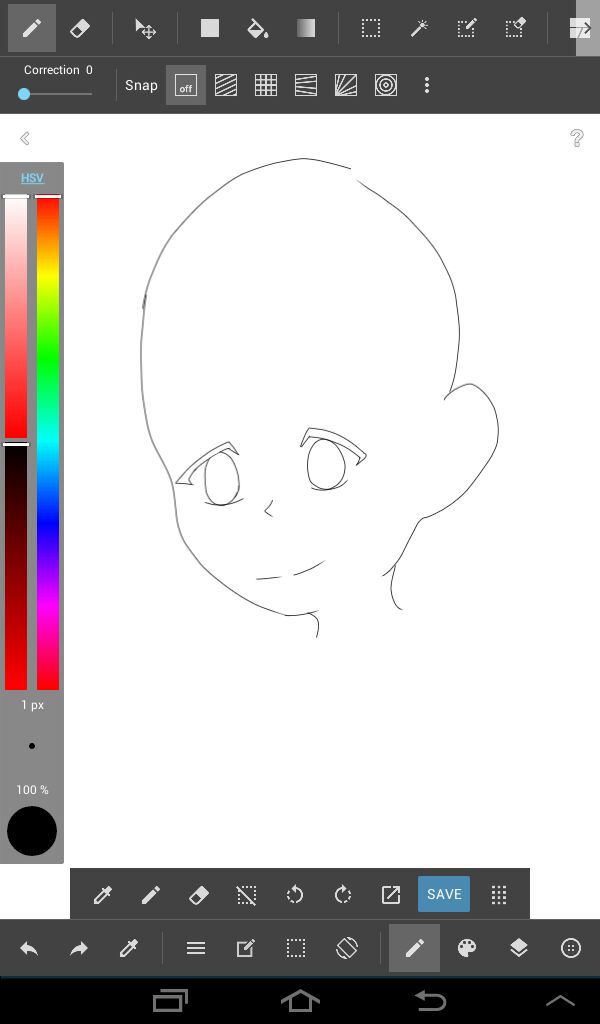Viewport: 600px width, 1024px height.
Task: Redo the stroke
Action: tap(78, 948)
